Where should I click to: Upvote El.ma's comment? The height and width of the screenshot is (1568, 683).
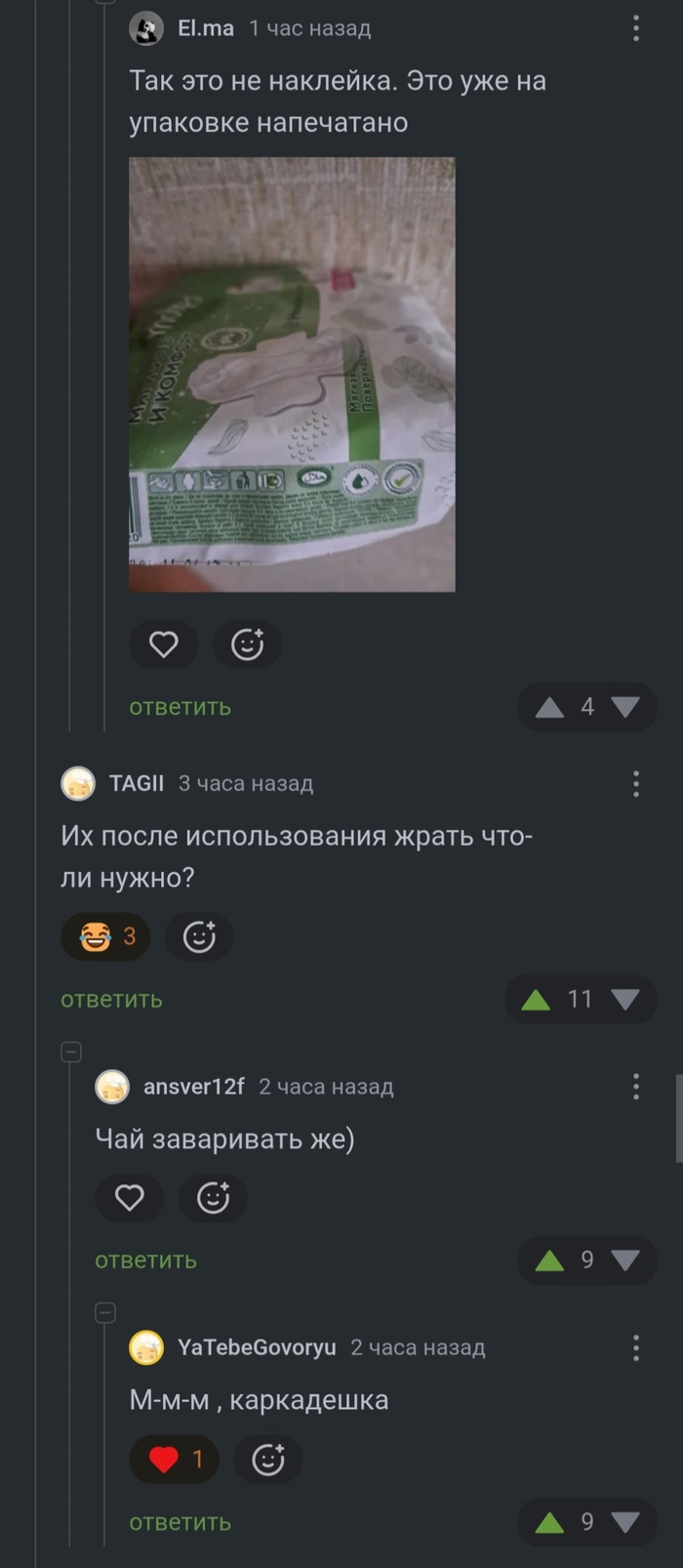point(549,707)
